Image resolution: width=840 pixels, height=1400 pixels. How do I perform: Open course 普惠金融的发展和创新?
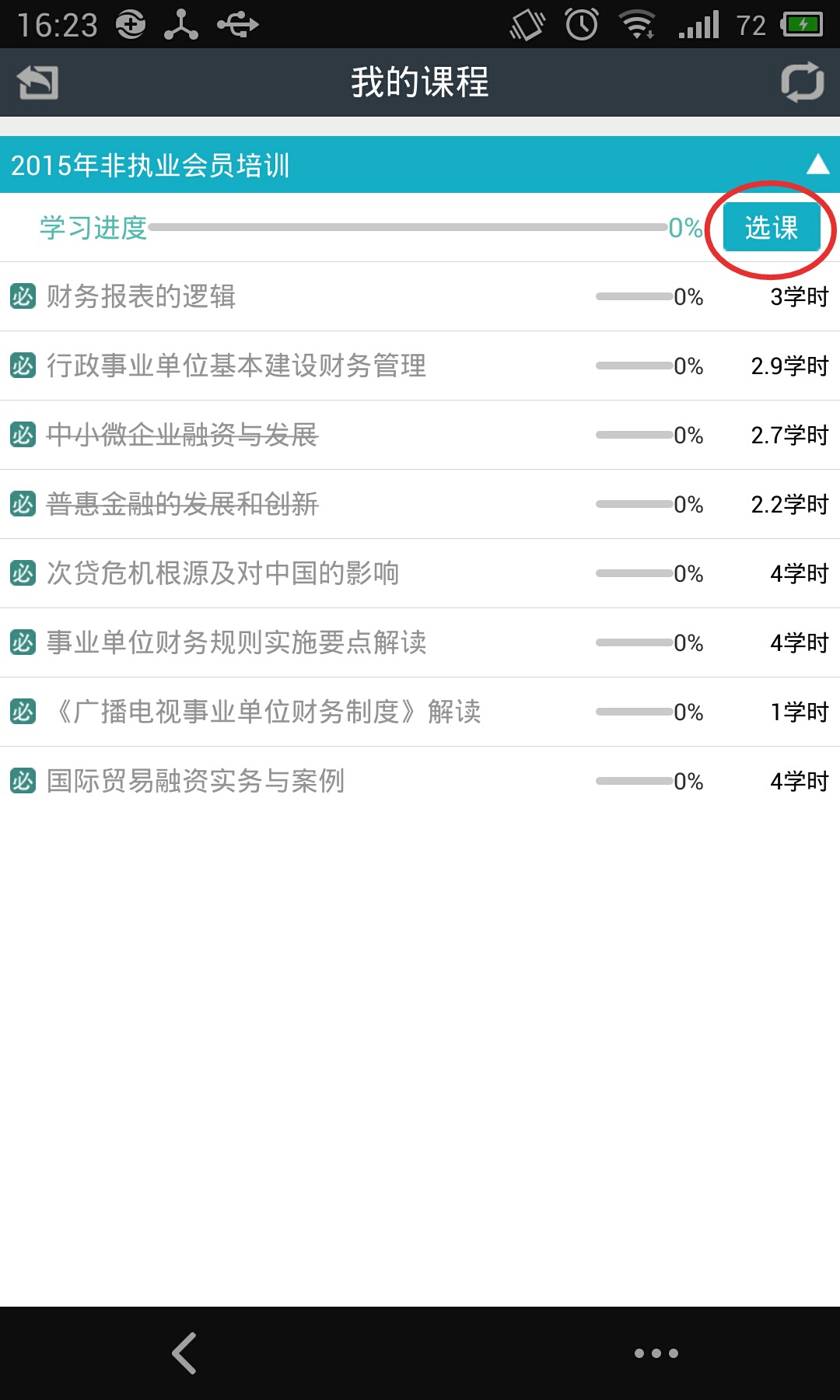click(x=420, y=504)
